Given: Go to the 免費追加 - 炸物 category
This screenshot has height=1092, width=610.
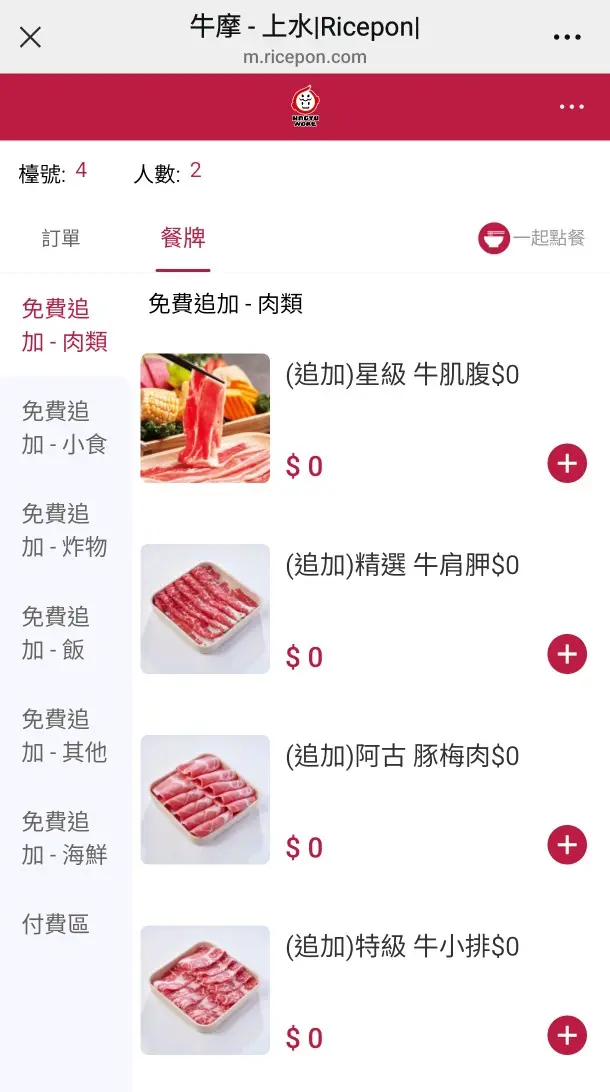Looking at the screenshot, I should click(65, 530).
